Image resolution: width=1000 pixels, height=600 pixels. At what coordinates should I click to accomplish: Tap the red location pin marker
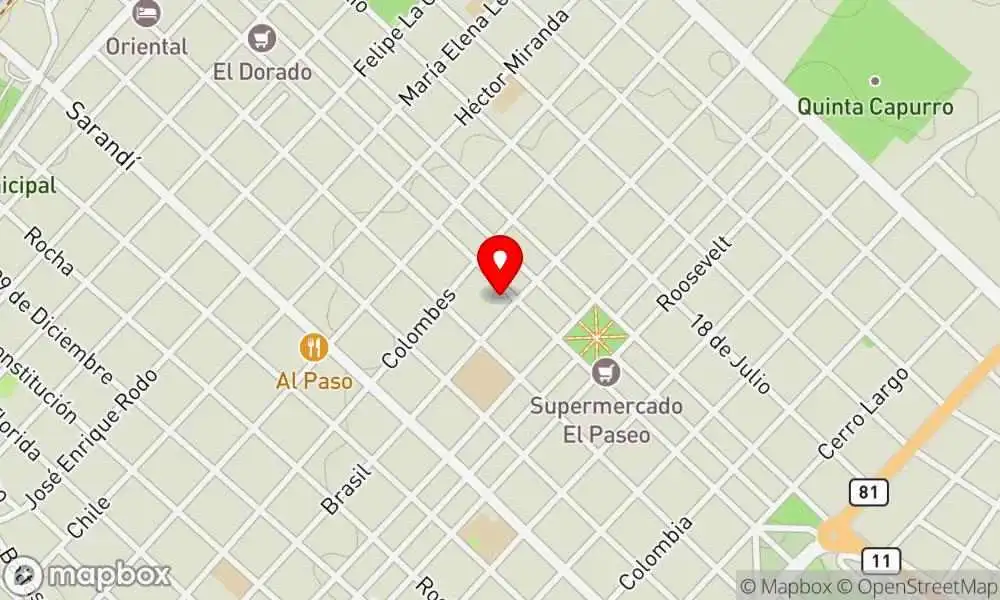(502, 264)
